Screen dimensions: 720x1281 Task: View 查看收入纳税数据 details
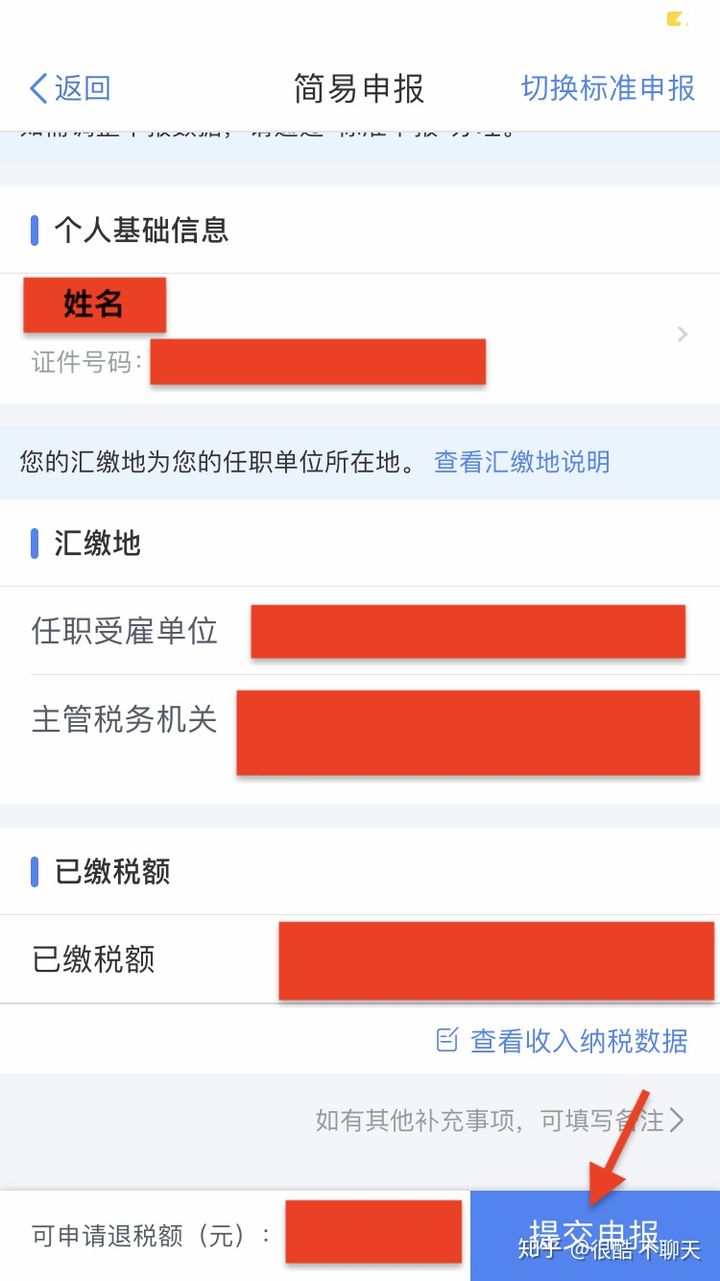coord(563,1041)
